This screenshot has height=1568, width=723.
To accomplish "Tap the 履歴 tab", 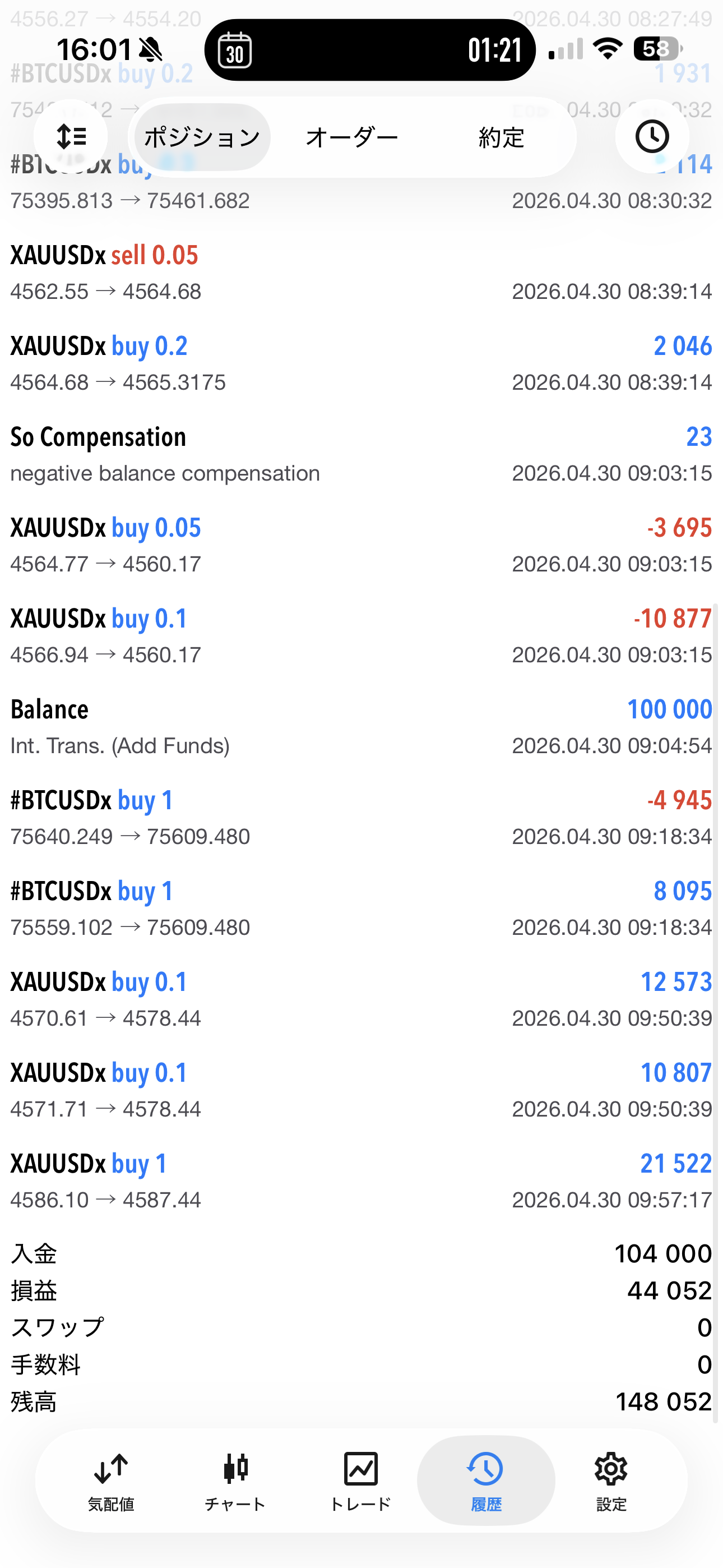I will tap(486, 1481).
